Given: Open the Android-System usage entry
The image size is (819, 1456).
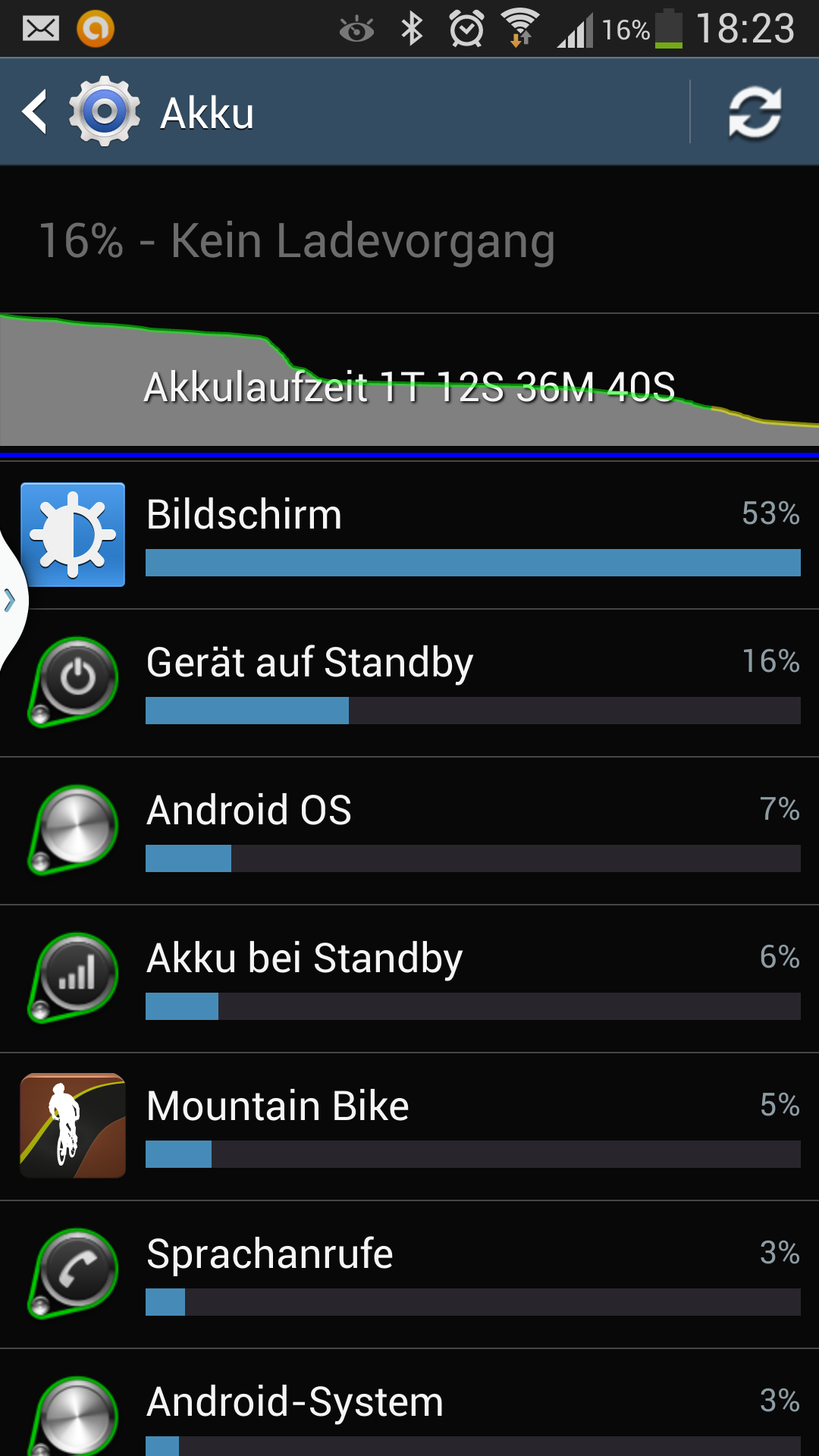Looking at the screenshot, I should click(409, 1403).
